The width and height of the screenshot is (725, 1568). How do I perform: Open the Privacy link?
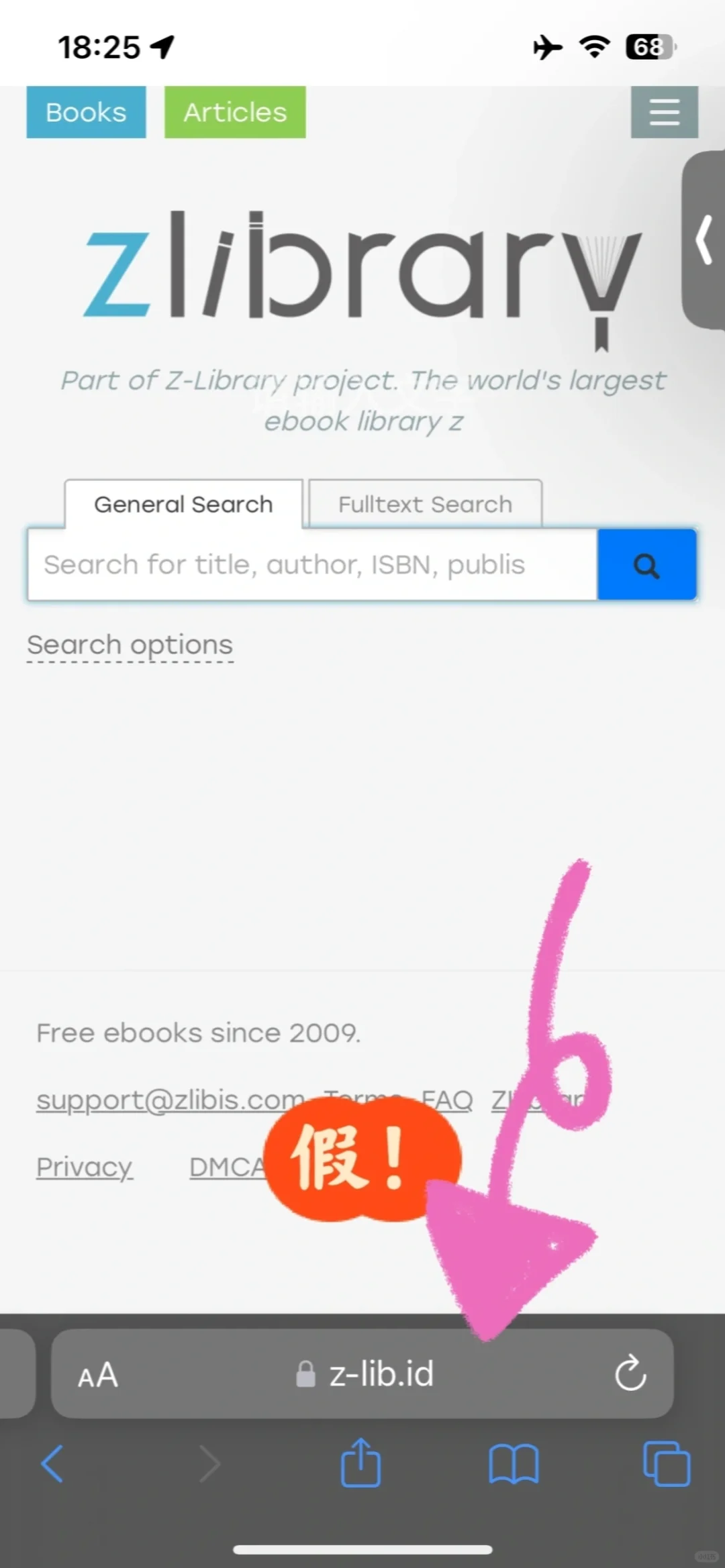point(85,1167)
